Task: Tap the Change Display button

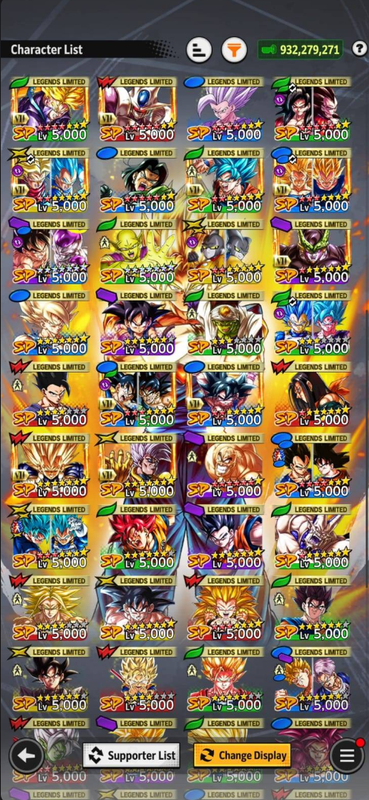Action: [242, 756]
